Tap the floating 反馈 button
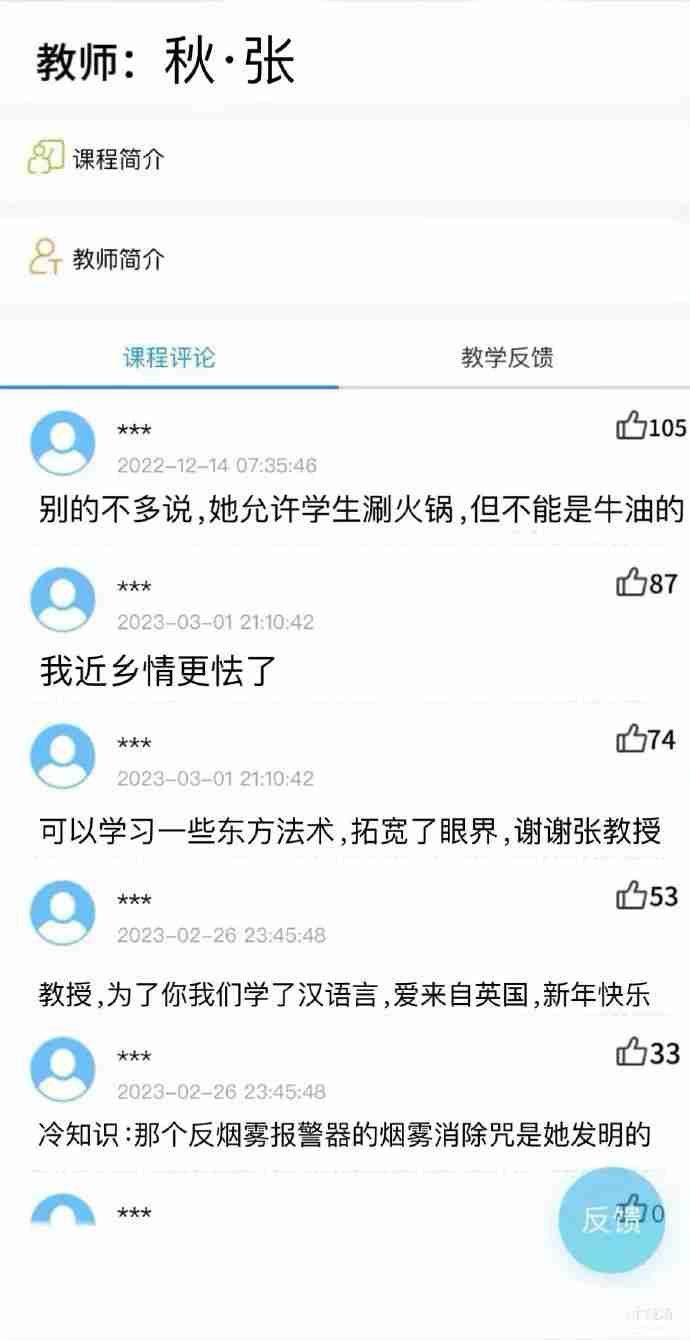 tap(611, 1220)
